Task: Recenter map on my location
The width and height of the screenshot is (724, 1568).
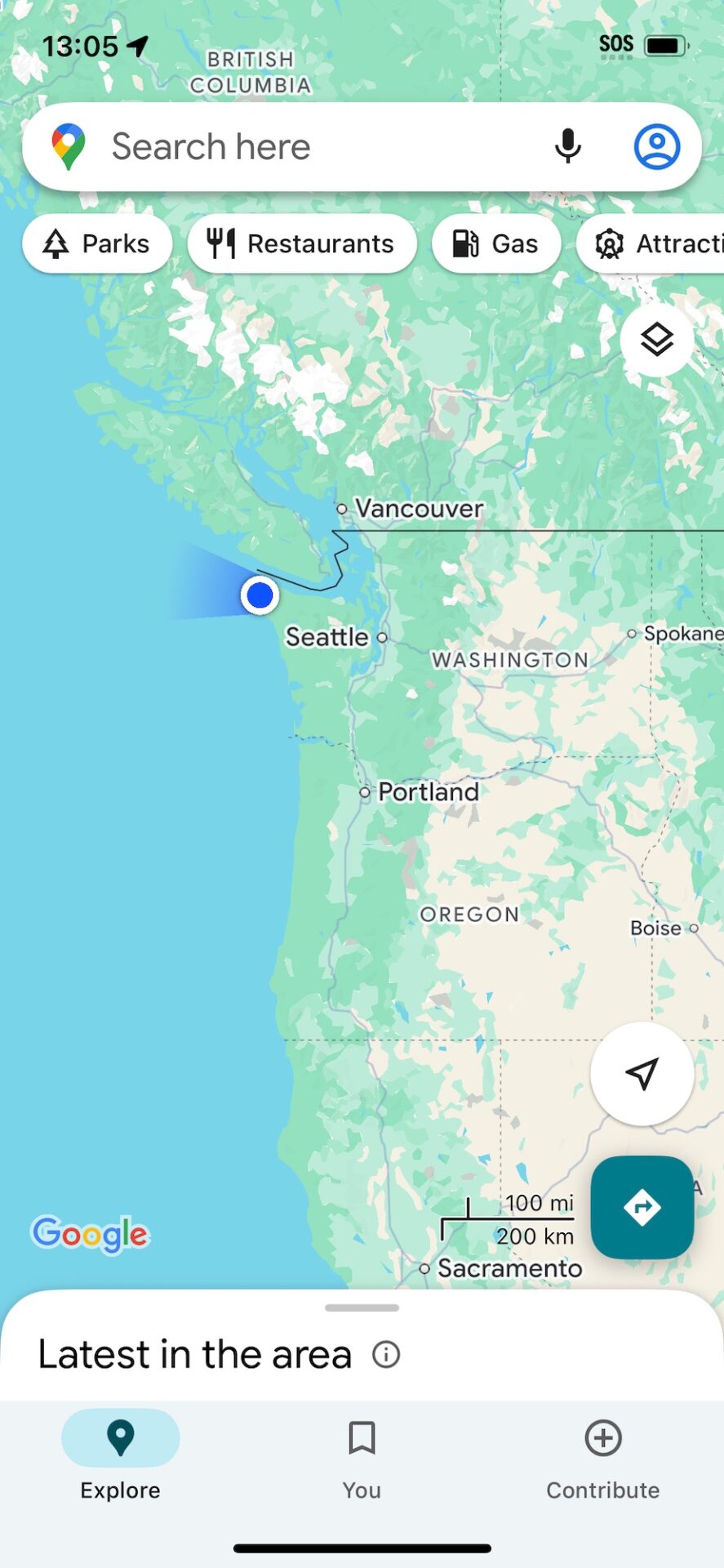Action: tap(642, 1074)
